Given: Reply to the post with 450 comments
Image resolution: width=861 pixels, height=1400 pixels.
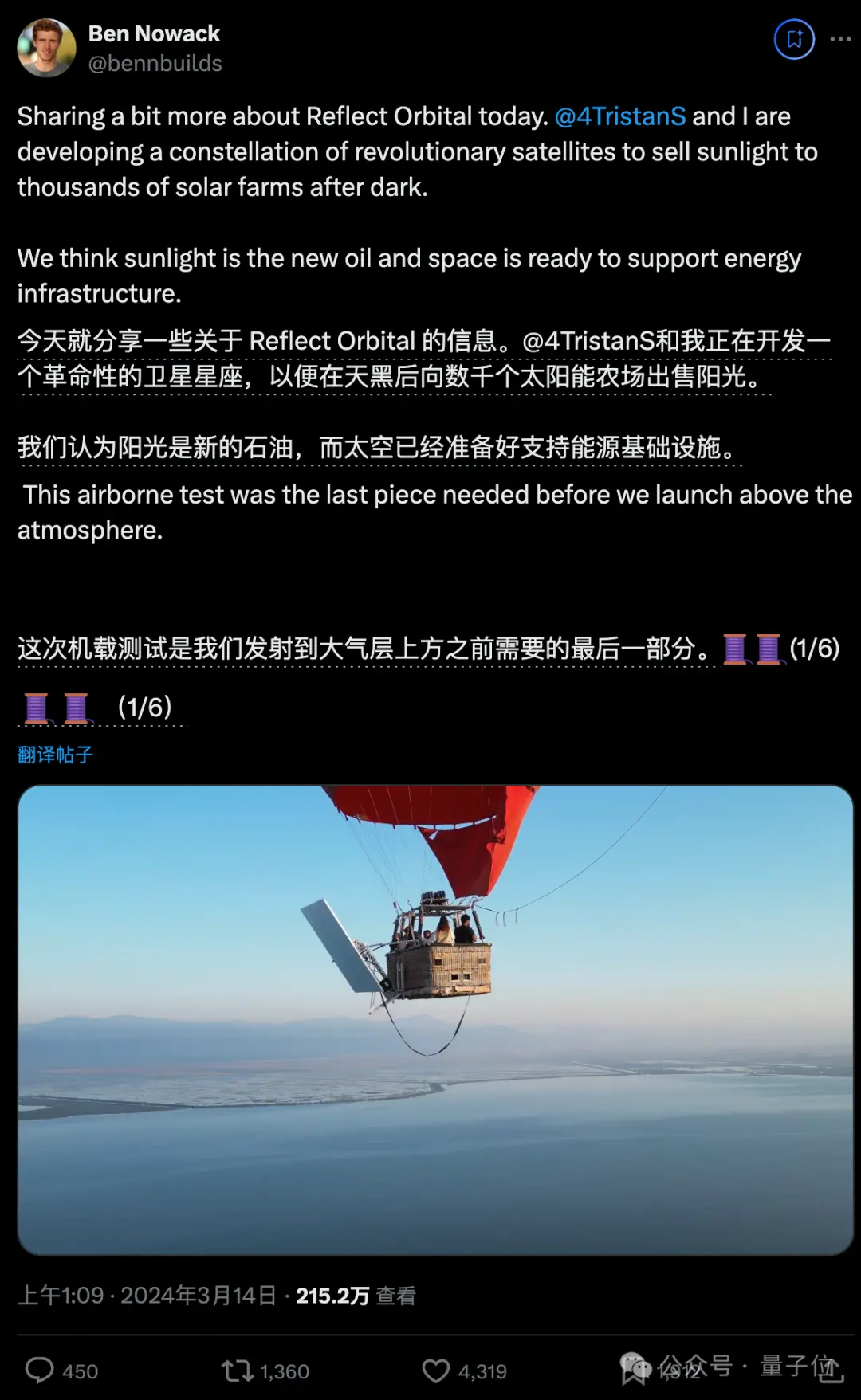Looking at the screenshot, I should [40, 1371].
